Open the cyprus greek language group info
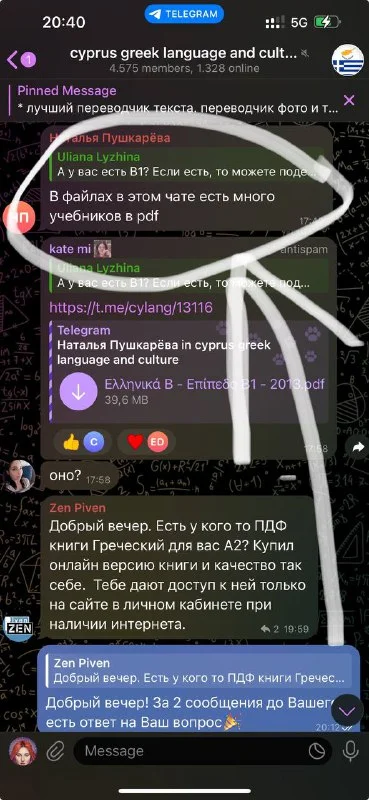 [184, 60]
